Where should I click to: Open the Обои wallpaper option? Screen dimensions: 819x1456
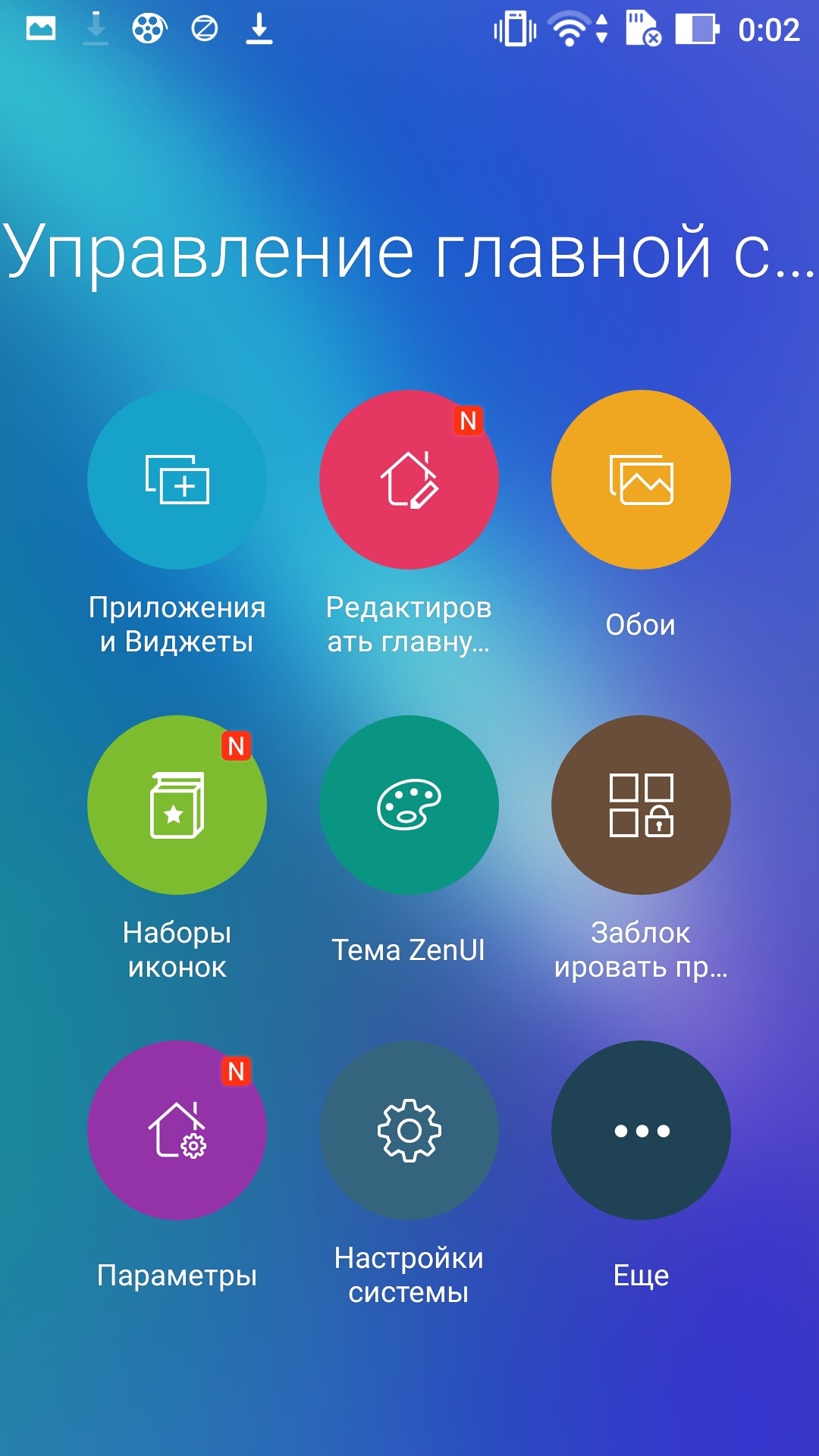pos(641,479)
